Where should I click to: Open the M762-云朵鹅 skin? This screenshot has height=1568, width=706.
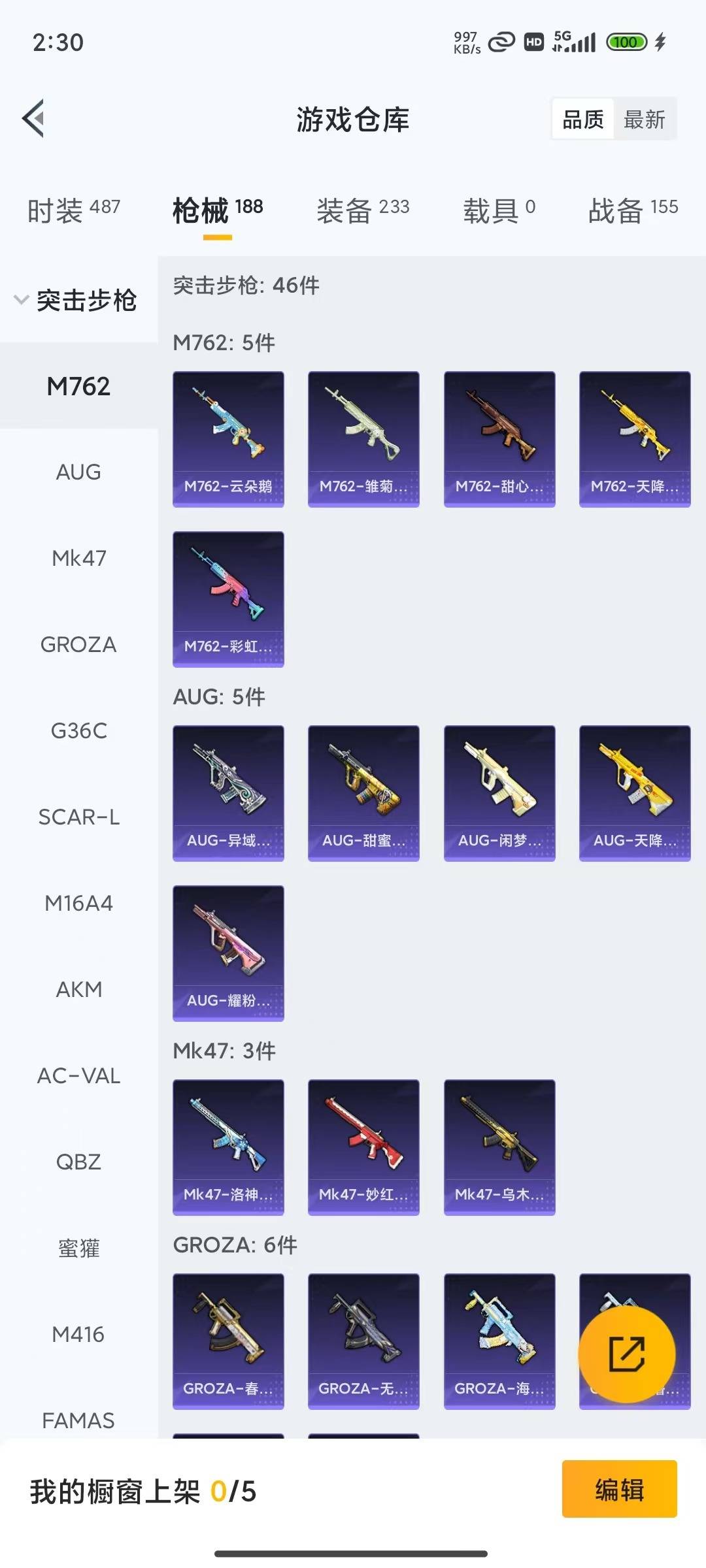point(228,439)
